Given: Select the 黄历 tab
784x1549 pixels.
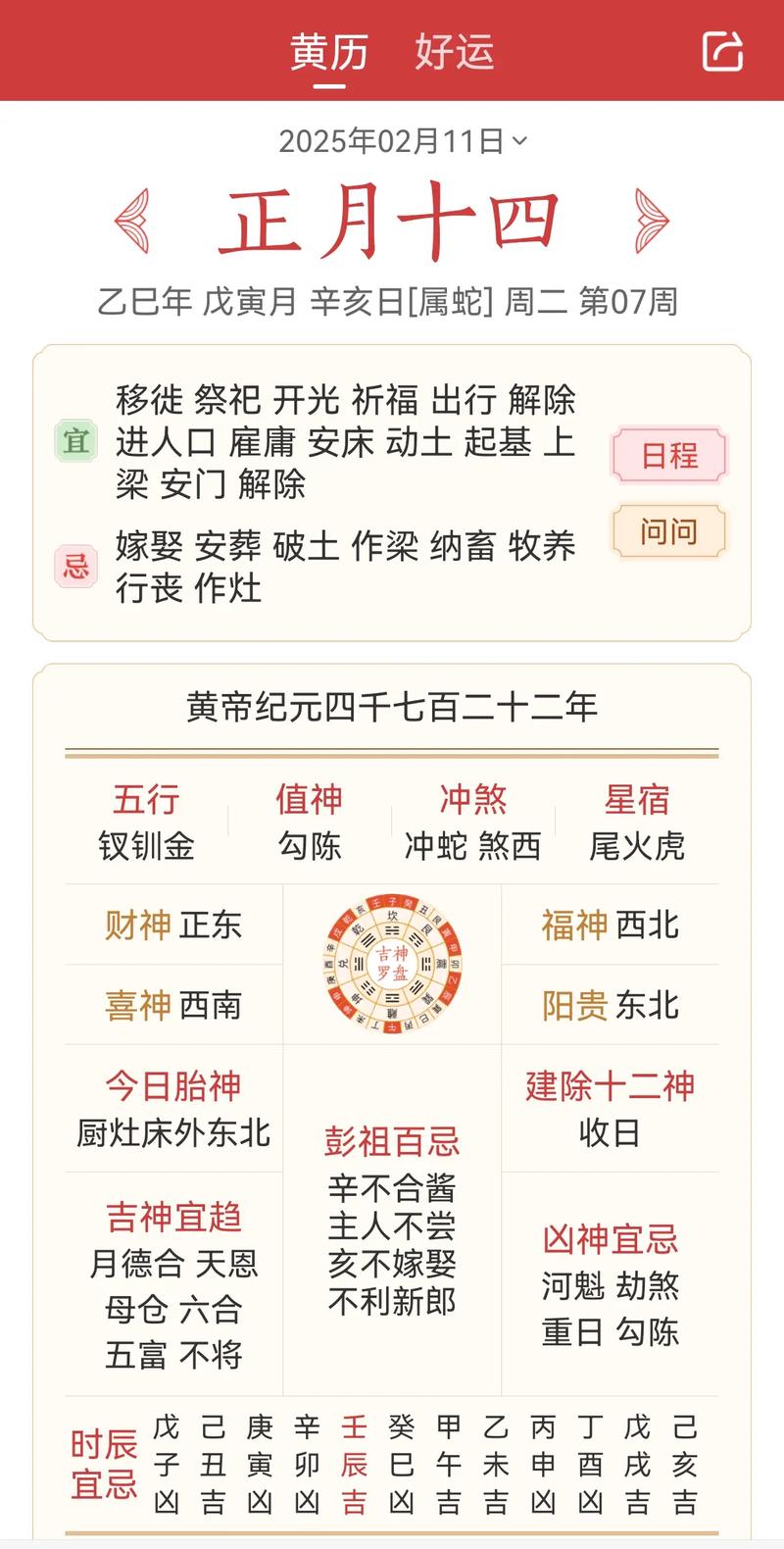Looking at the screenshot, I should tap(327, 49).
